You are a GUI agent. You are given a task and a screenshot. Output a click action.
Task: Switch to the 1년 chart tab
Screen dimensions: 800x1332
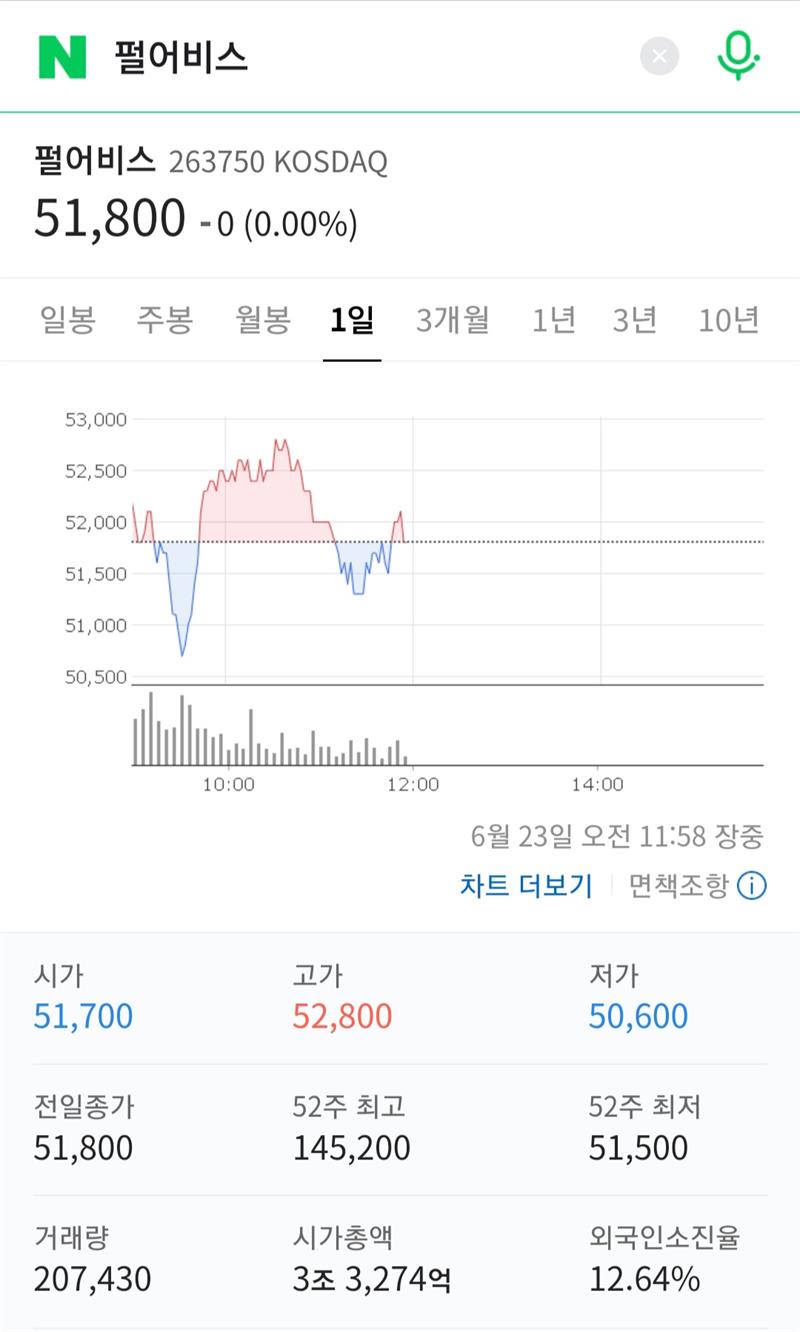coord(554,320)
